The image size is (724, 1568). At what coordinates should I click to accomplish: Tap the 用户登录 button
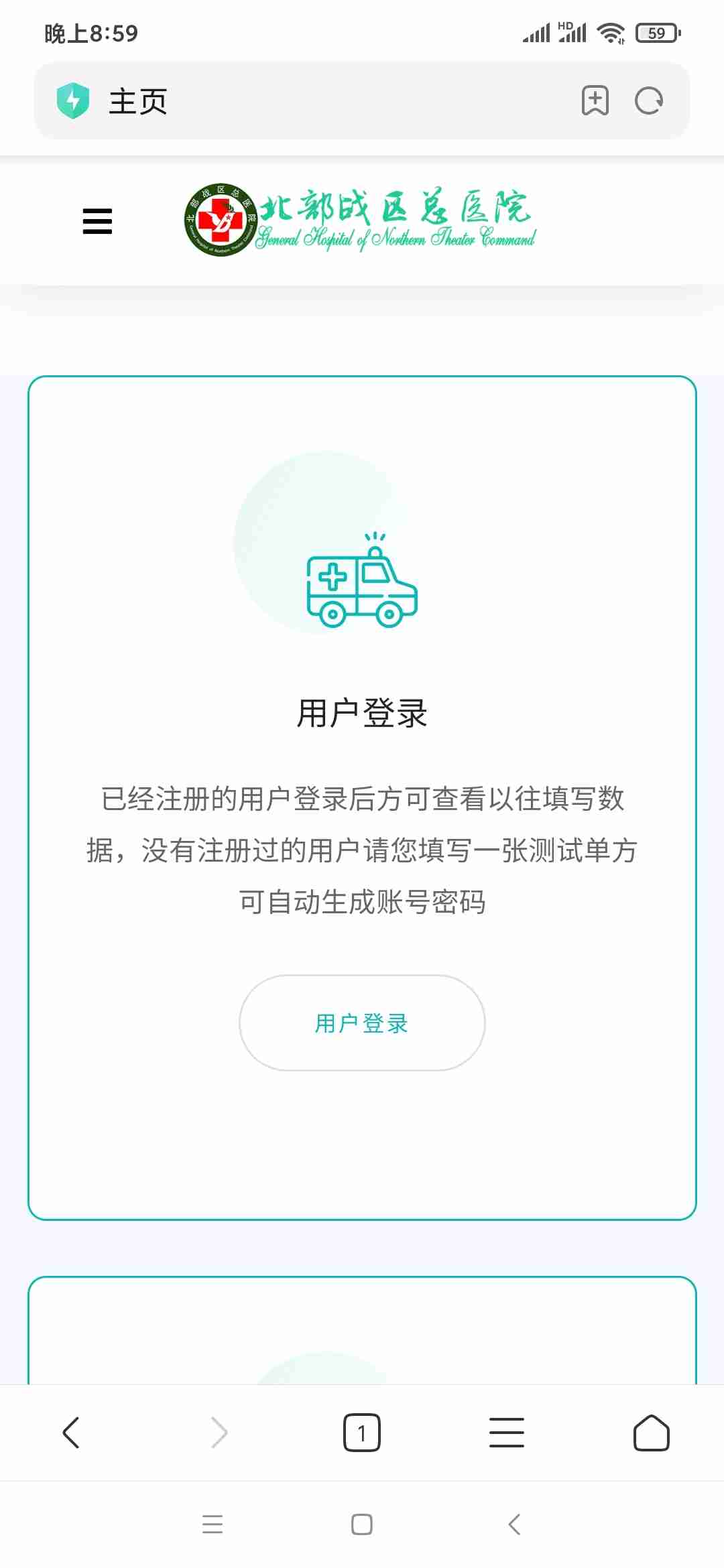tap(362, 1023)
